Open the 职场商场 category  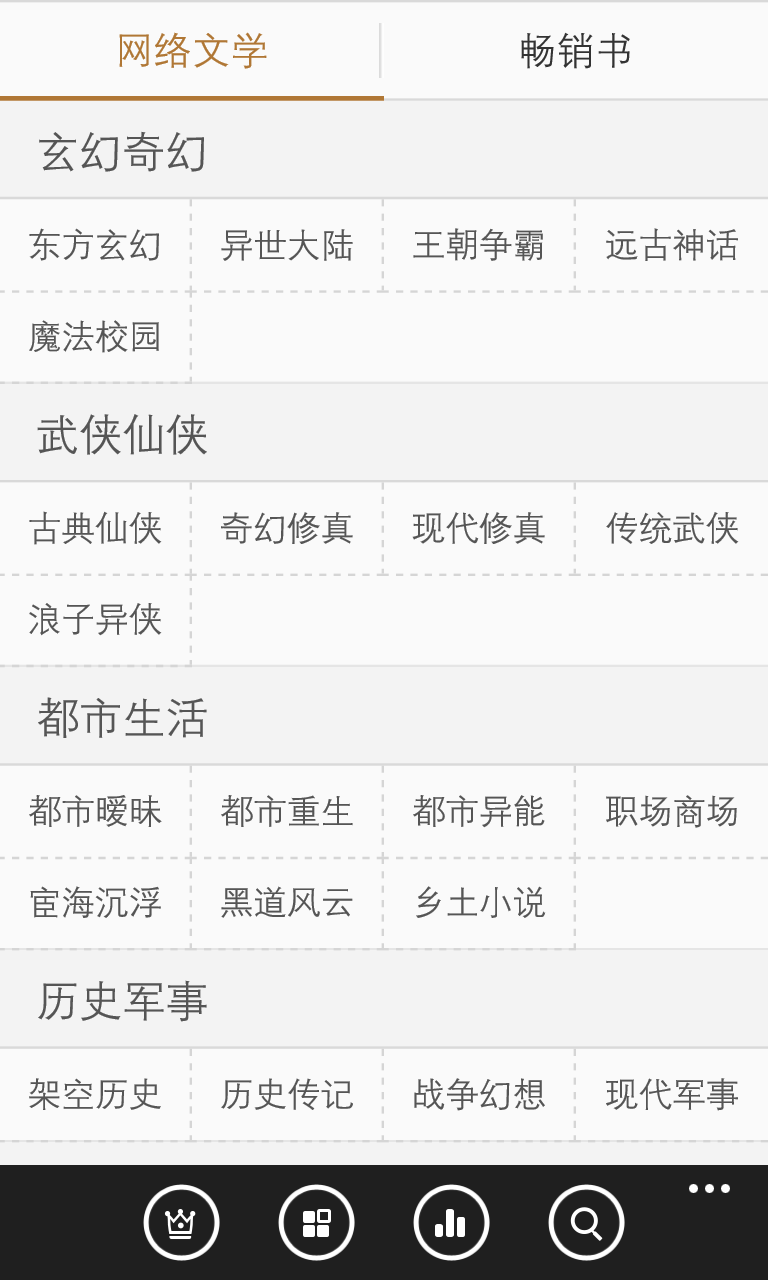(671, 811)
